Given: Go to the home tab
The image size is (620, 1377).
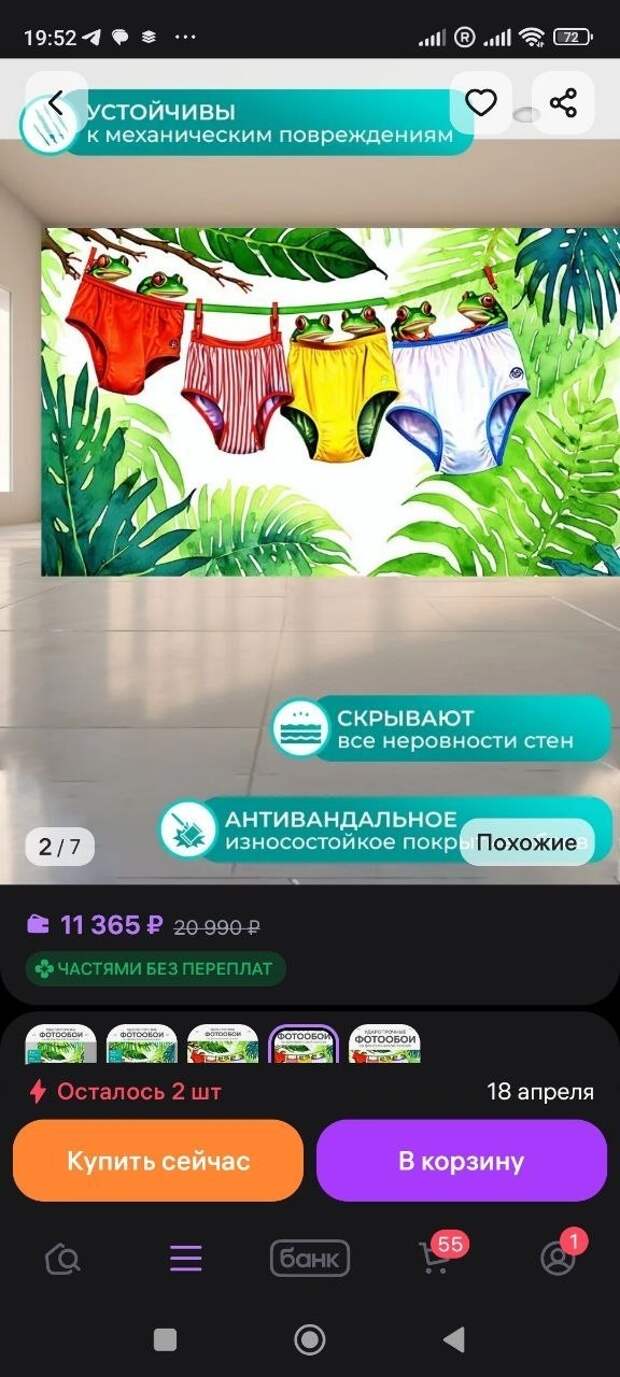Looking at the screenshot, I should click(63, 1258).
